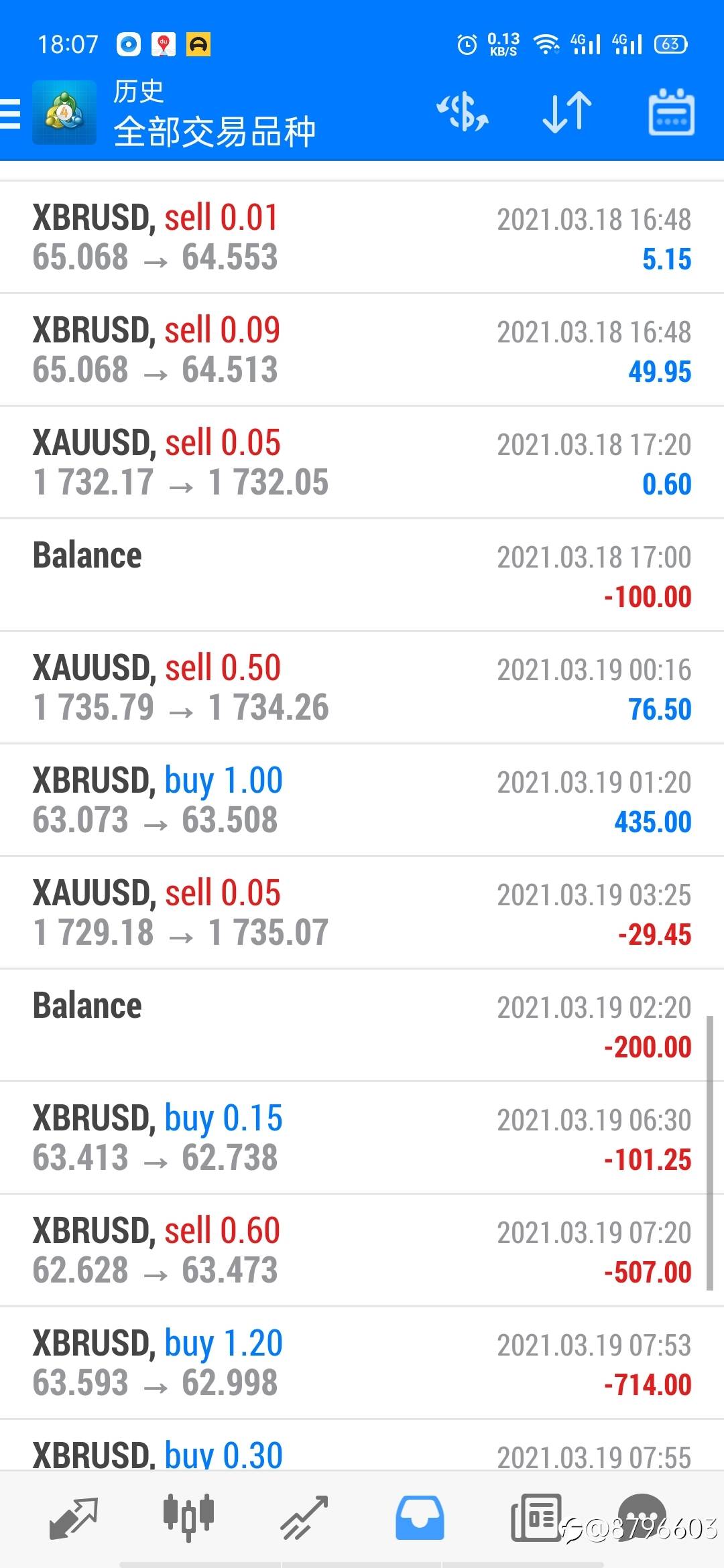Open the XAUUSD trade with -29.45 loss

[362, 913]
